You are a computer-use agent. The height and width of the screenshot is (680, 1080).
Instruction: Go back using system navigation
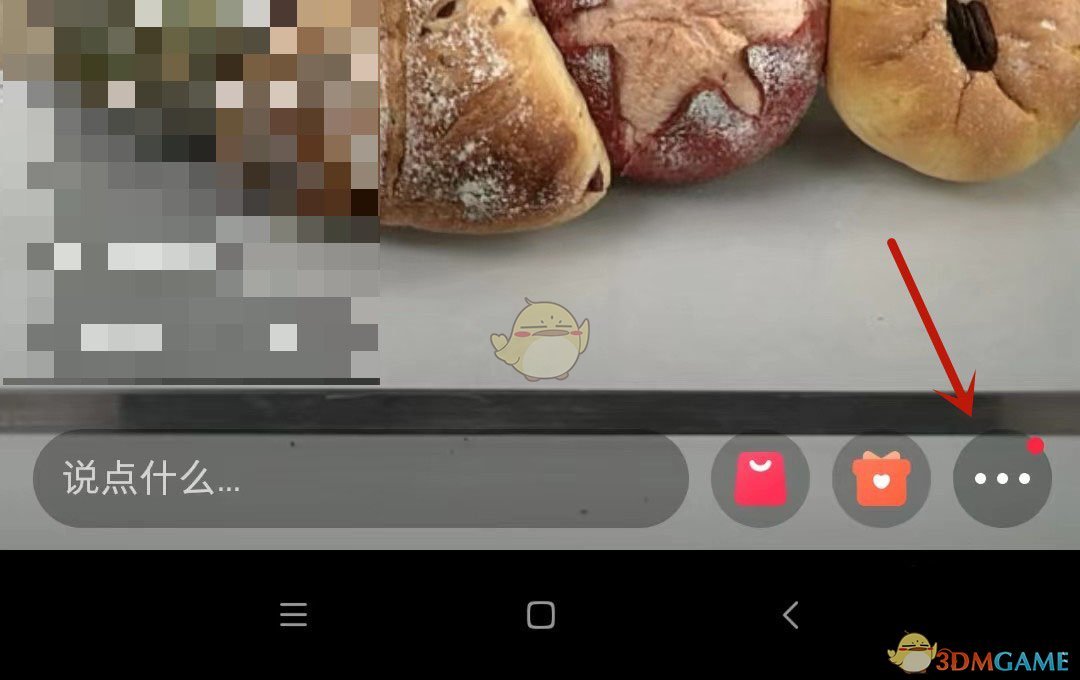790,615
